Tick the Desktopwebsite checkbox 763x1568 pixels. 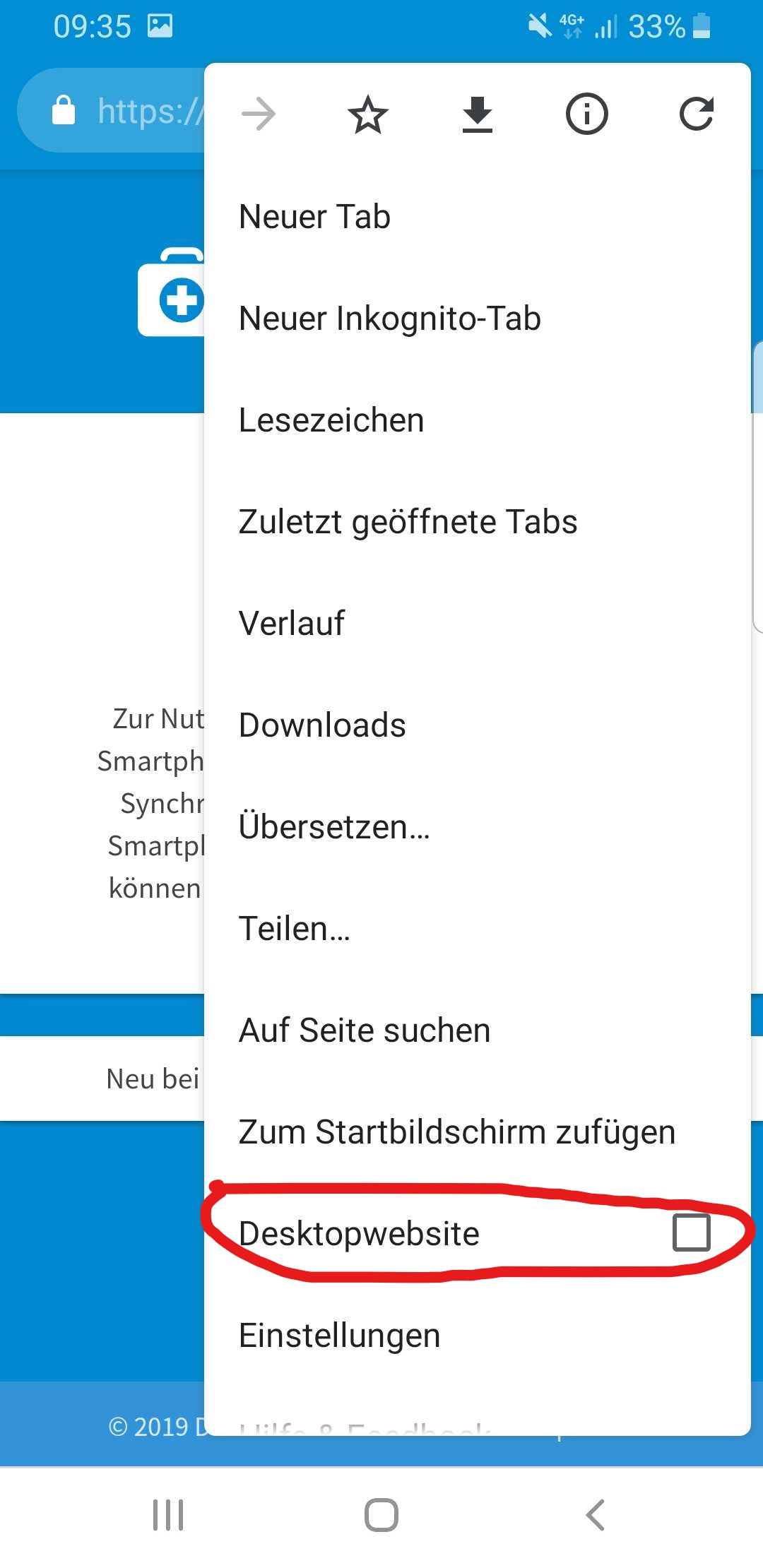pyautogui.click(x=692, y=1233)
